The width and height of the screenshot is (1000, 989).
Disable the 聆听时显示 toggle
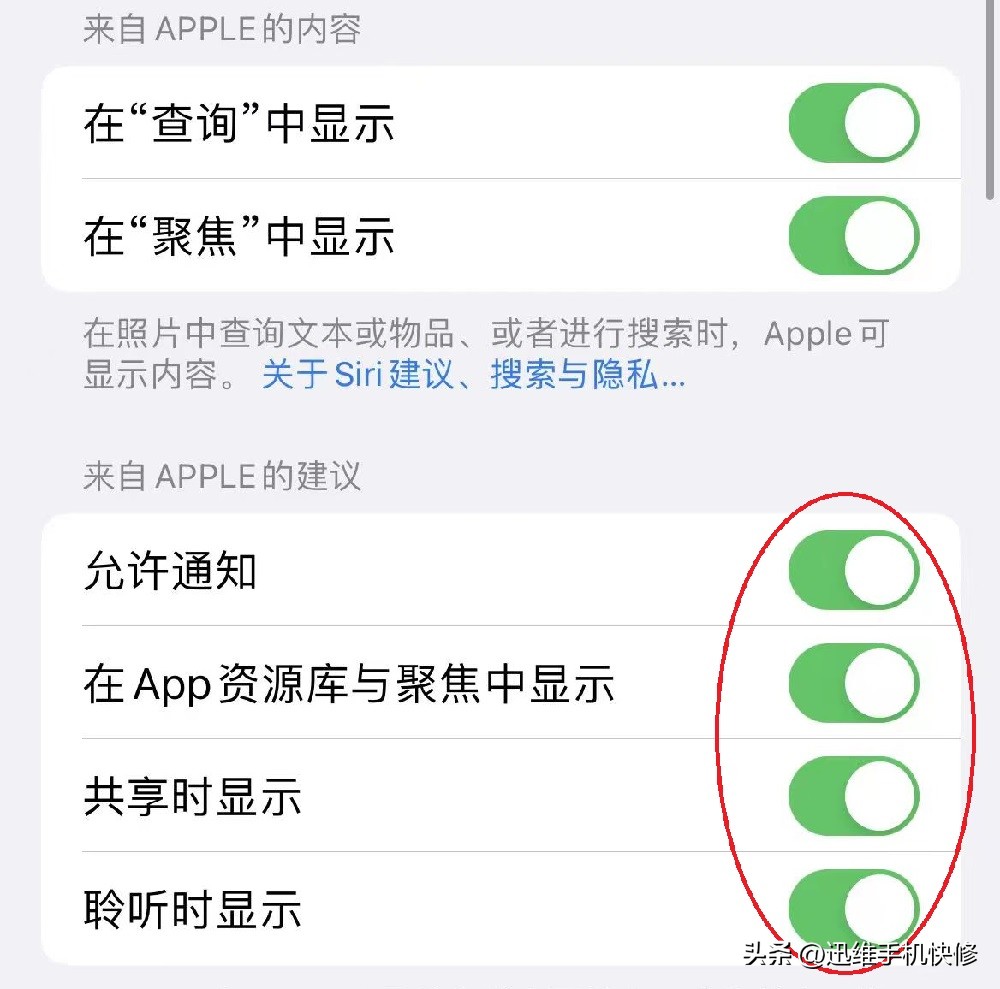click(x=853, y=908)
